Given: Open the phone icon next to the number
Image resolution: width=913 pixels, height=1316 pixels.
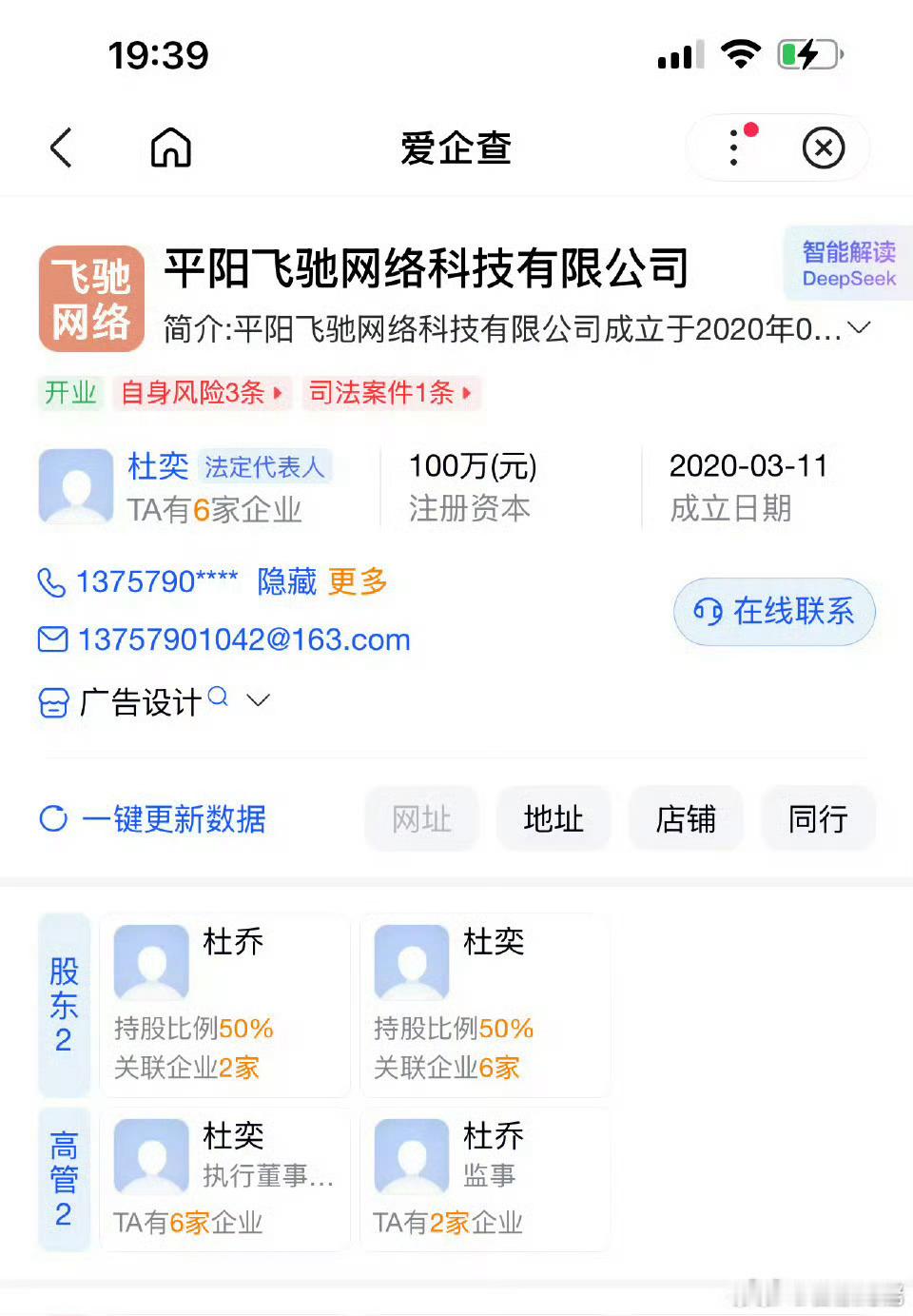Looking at the screenshot, I should pyautogui.click(x=52, y=581).
